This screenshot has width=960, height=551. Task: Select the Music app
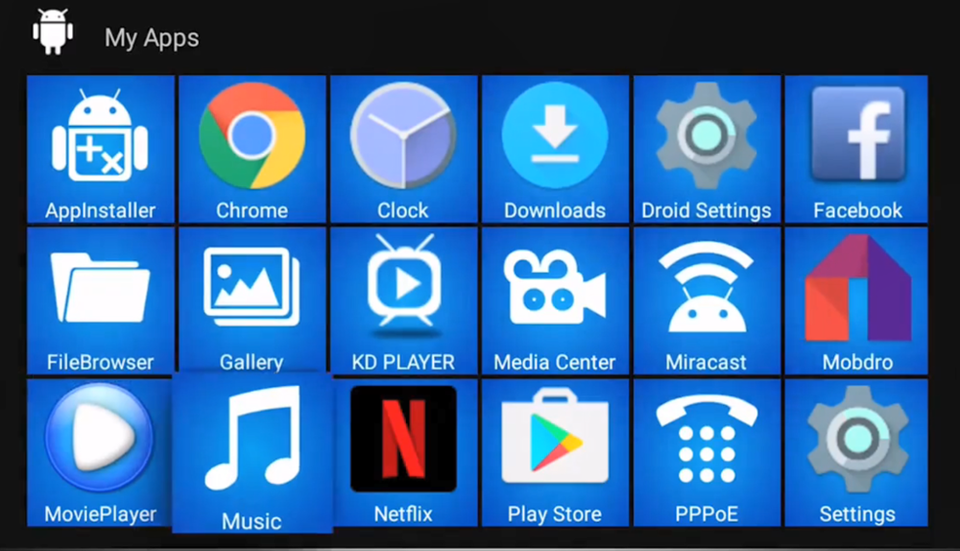(252, 452)
